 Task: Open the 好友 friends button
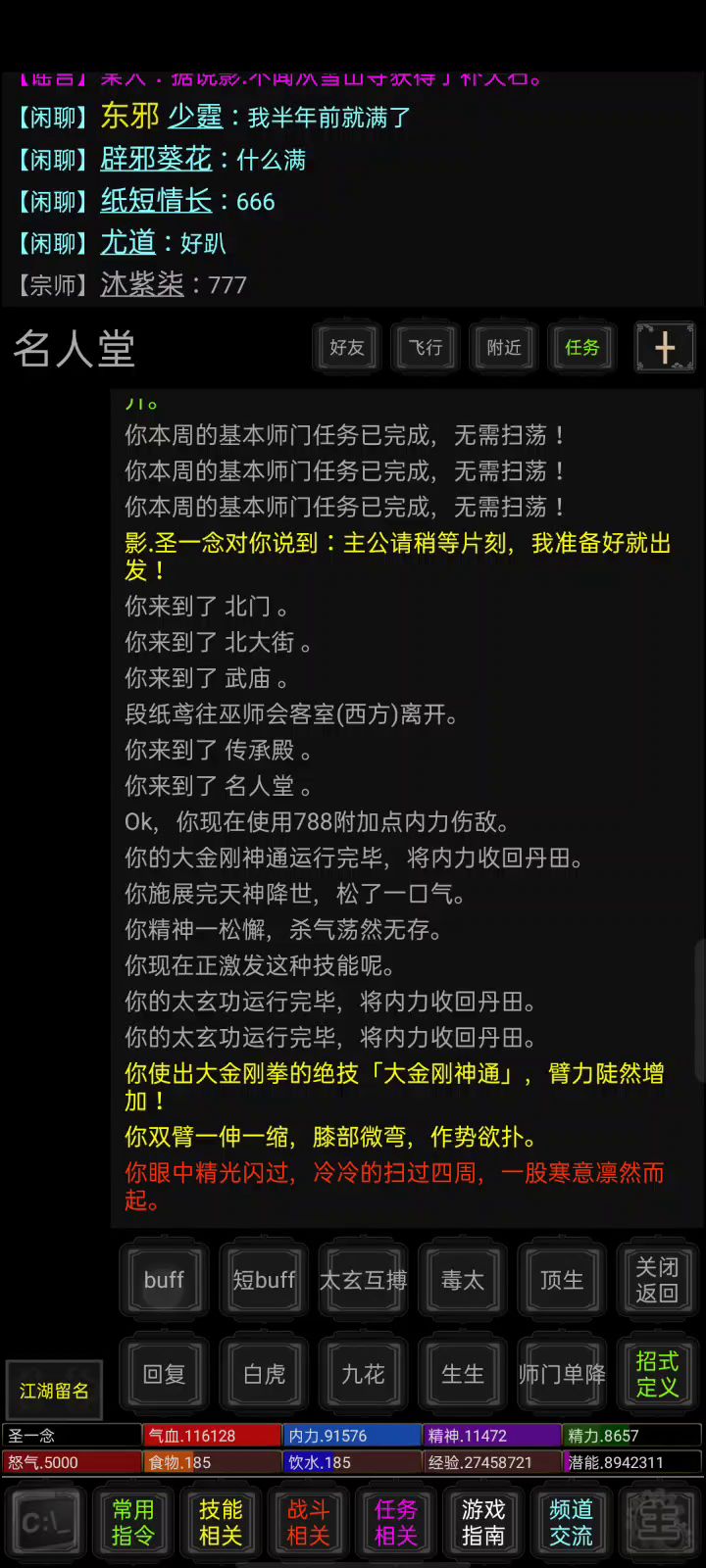346,348
